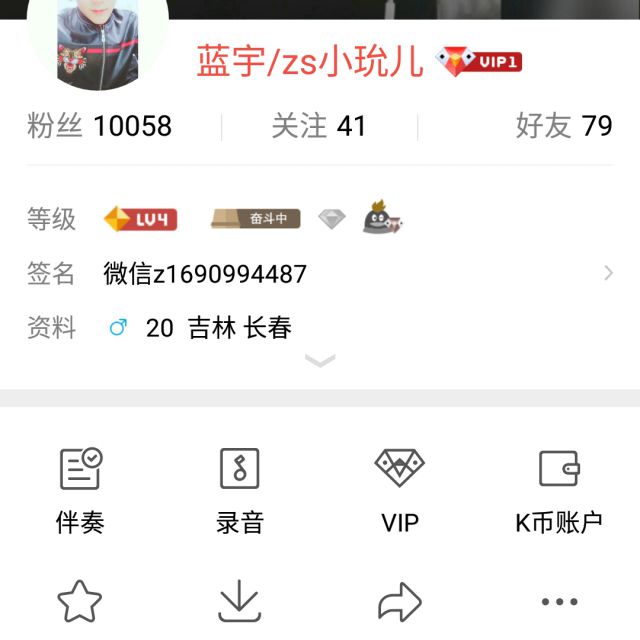The image size is (640, 640).
Task: Open favorites star icon
Action: click(80, 602)
